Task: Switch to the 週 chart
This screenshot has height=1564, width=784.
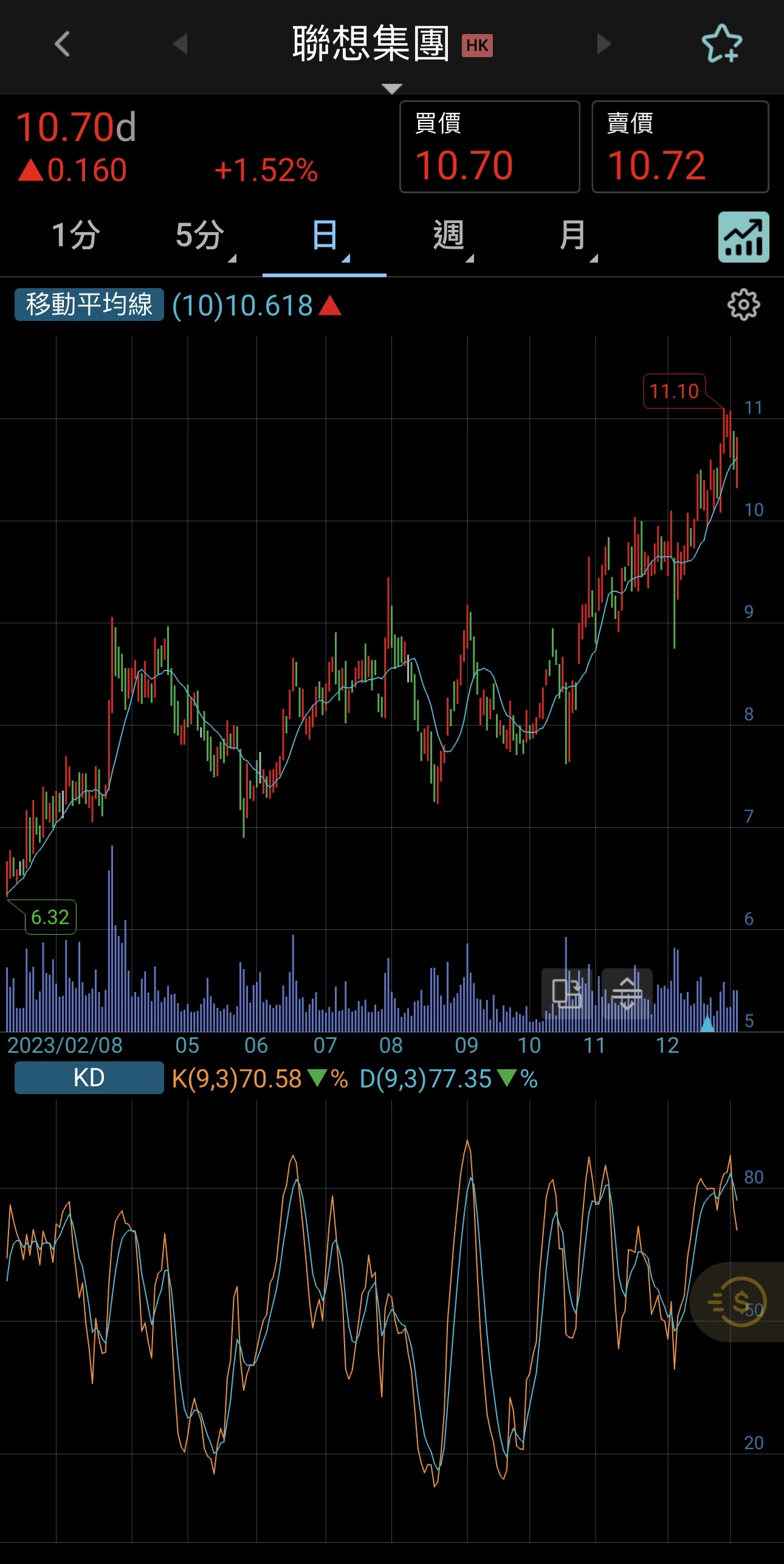Action: click(449, 236)
